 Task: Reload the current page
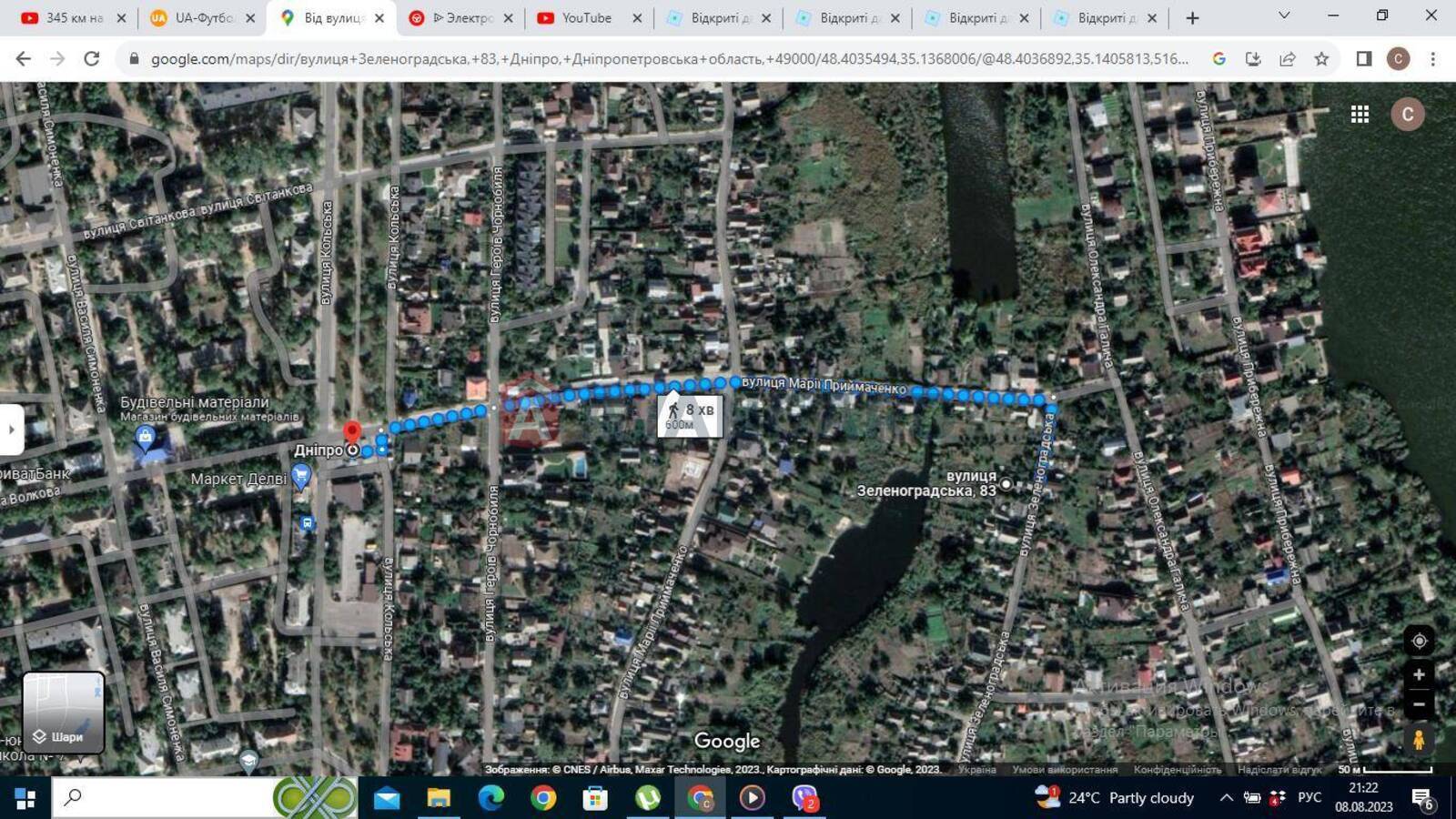[x=91, y=58]
